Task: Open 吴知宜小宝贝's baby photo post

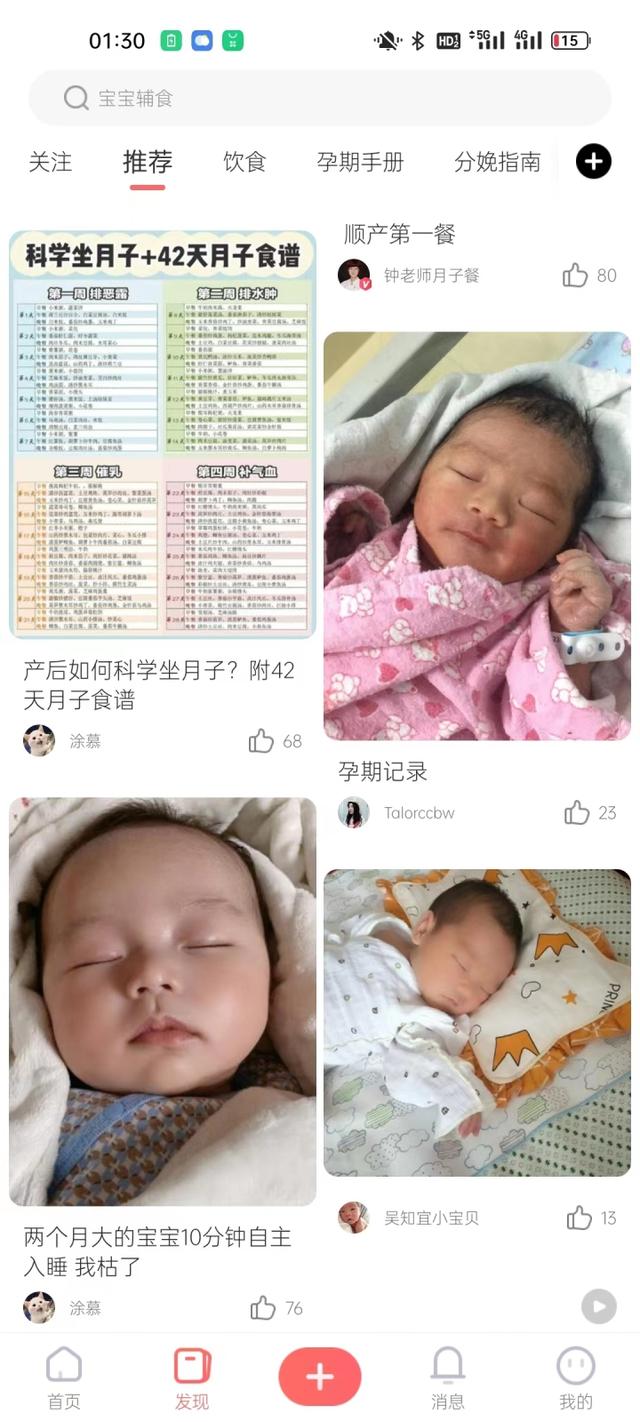Action: click(477, 1022)
